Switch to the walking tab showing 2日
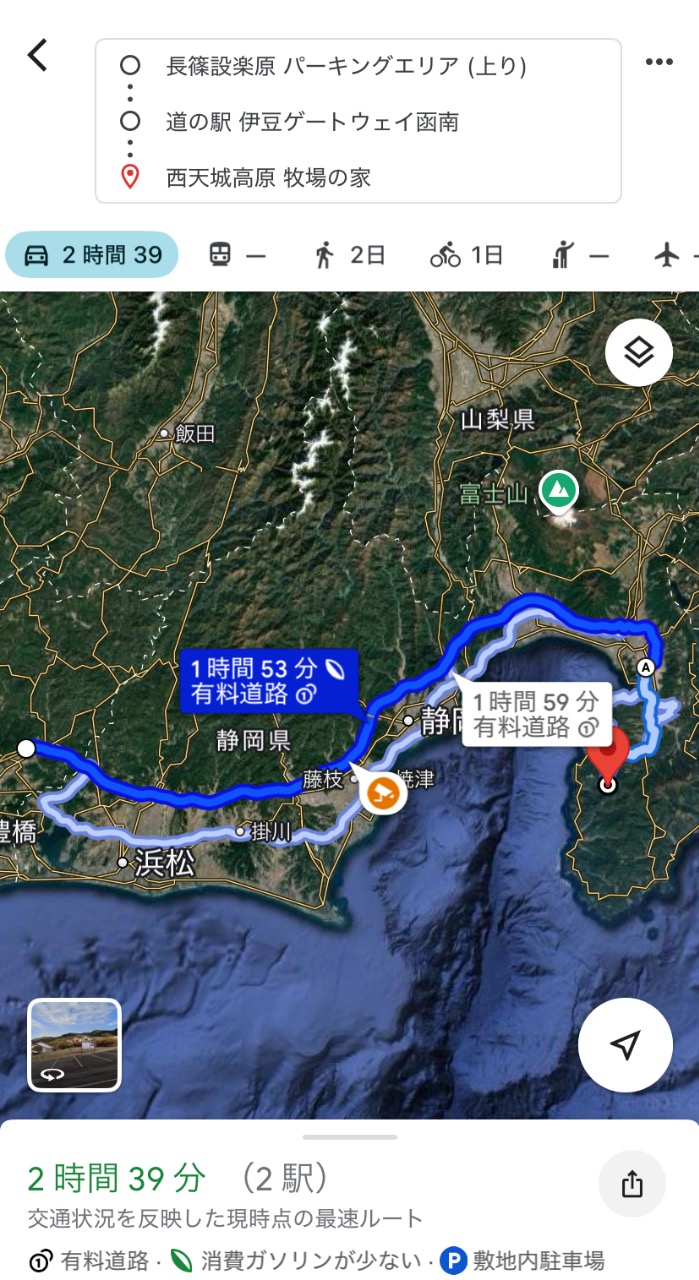This screenshot has width=699, height=1280. pyautogui.click(x=350, y=255)
